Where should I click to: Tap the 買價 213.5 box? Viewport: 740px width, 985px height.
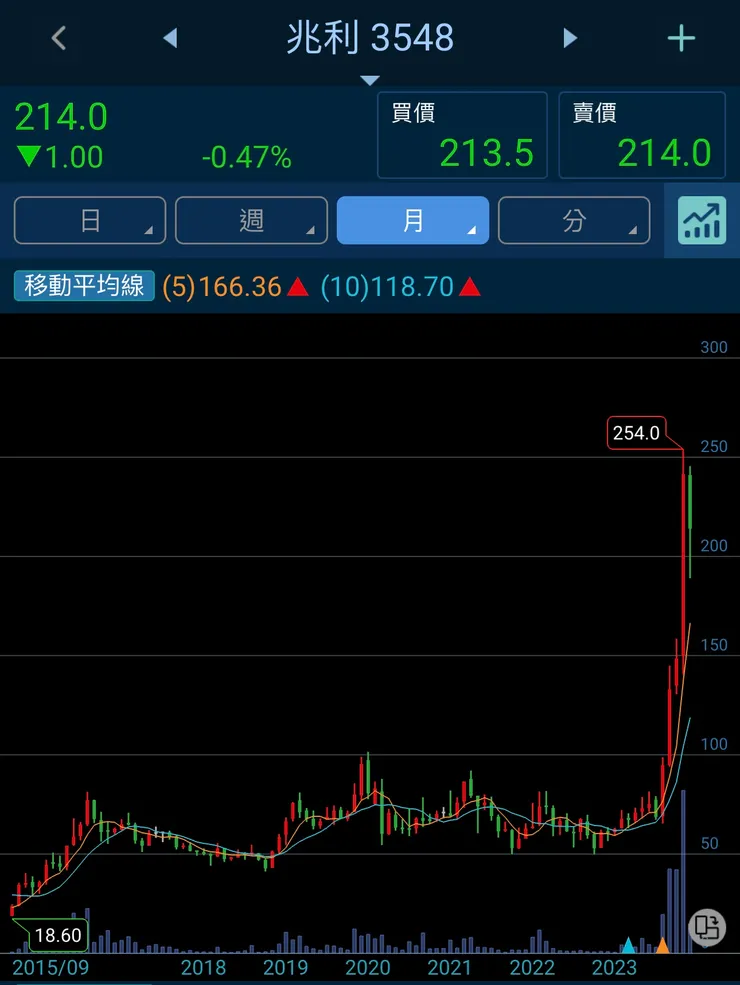pyautogui.click(x=462, y=135)
